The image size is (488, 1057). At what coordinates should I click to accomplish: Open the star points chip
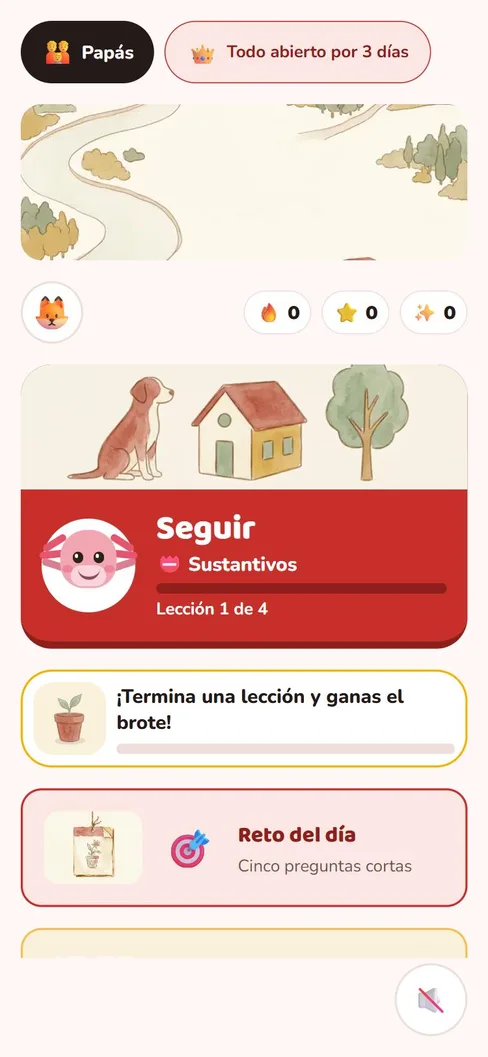tap(355, 313)
